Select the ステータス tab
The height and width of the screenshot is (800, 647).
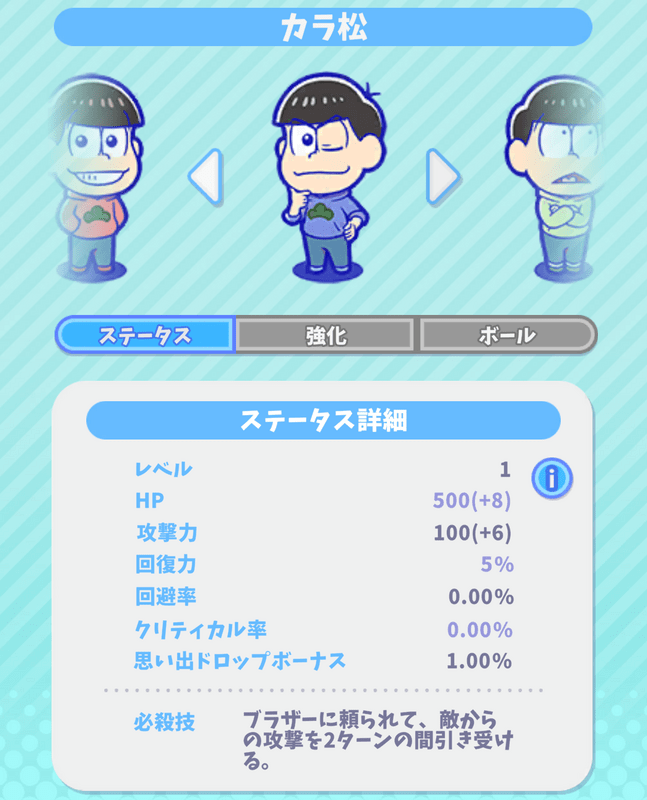(x=145, y=335)
